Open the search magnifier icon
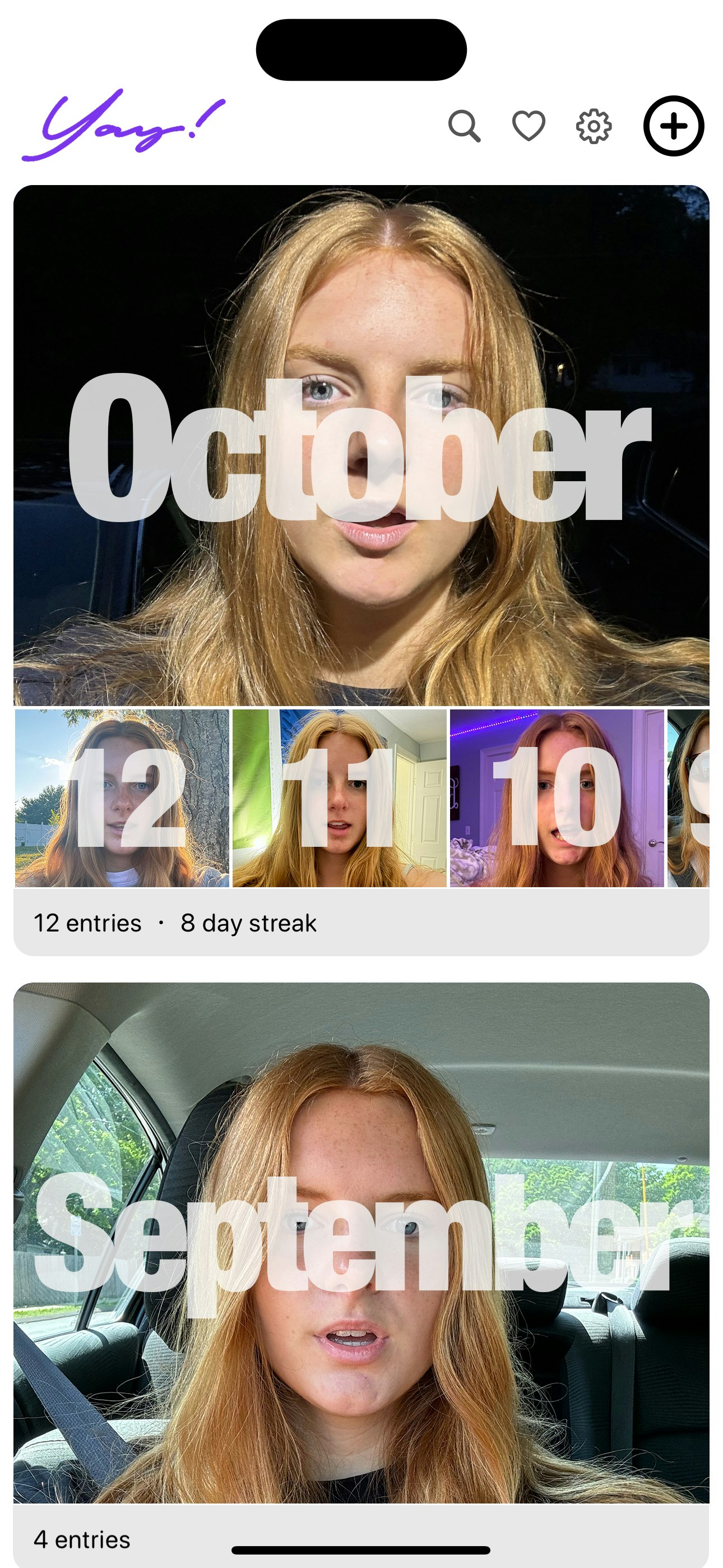Viewport: 723px width, 1568px height. click(x=465, y=126)
